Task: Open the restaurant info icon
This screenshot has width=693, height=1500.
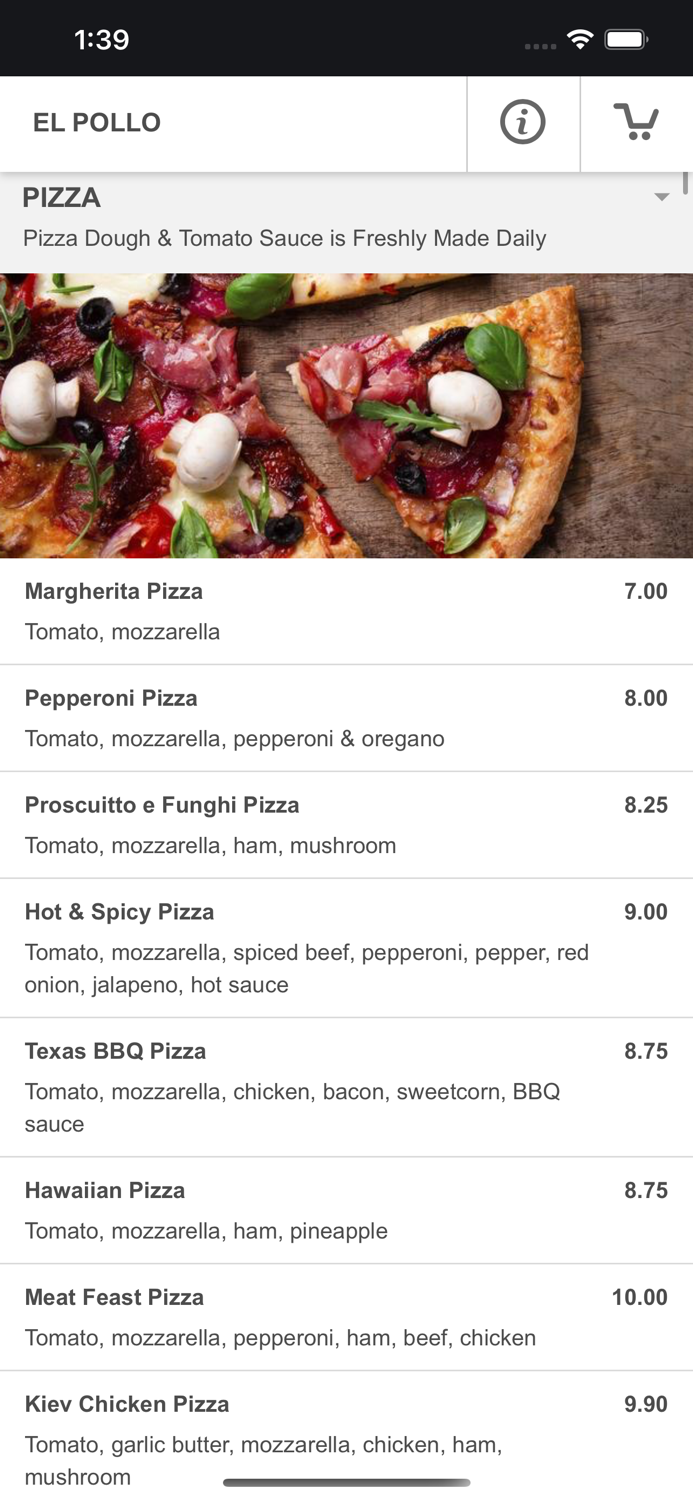Action: [523, 123]
